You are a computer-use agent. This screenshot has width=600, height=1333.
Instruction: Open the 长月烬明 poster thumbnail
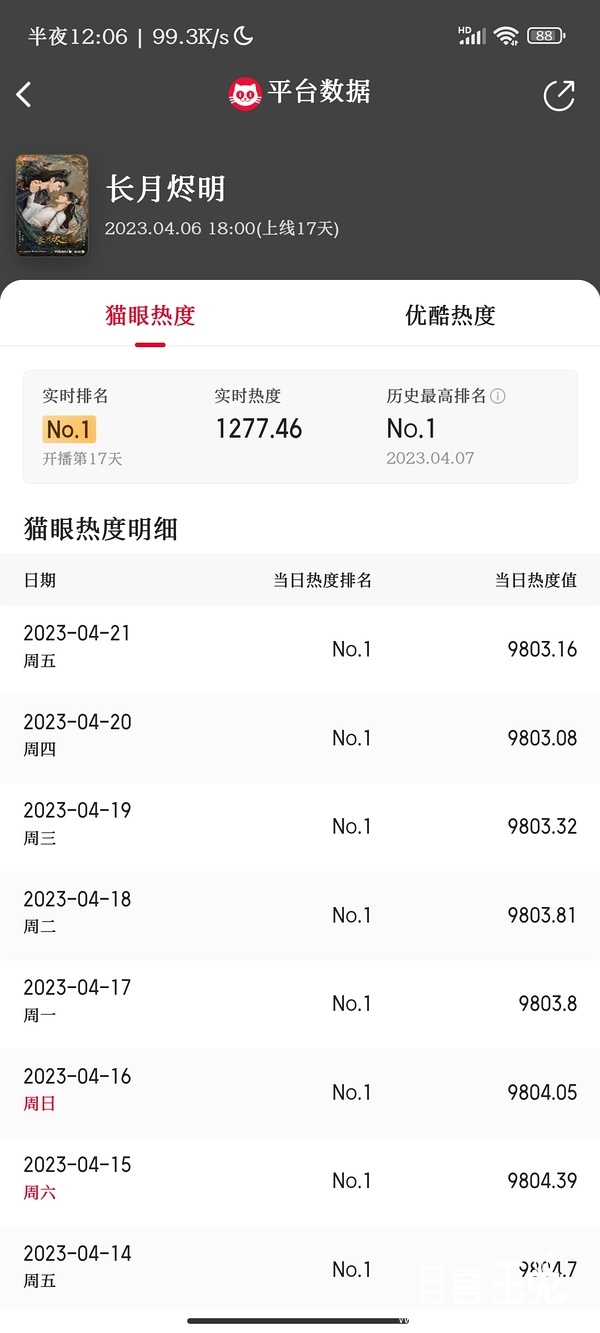52,205
